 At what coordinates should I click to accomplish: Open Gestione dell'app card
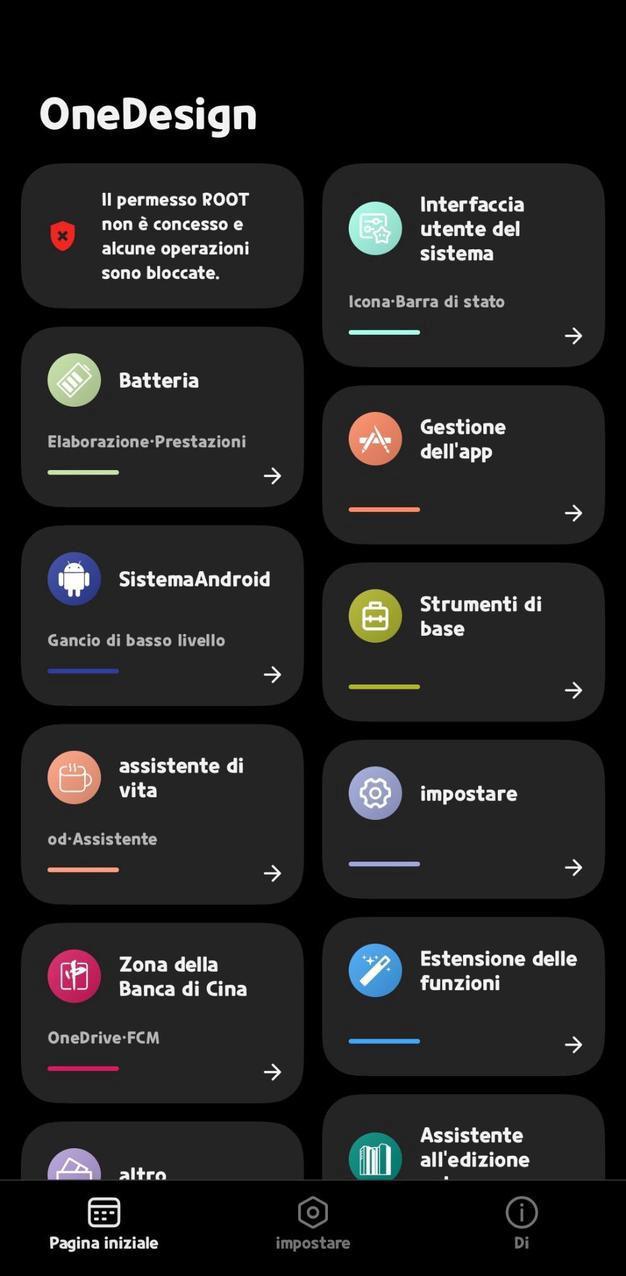pos(463,465)
